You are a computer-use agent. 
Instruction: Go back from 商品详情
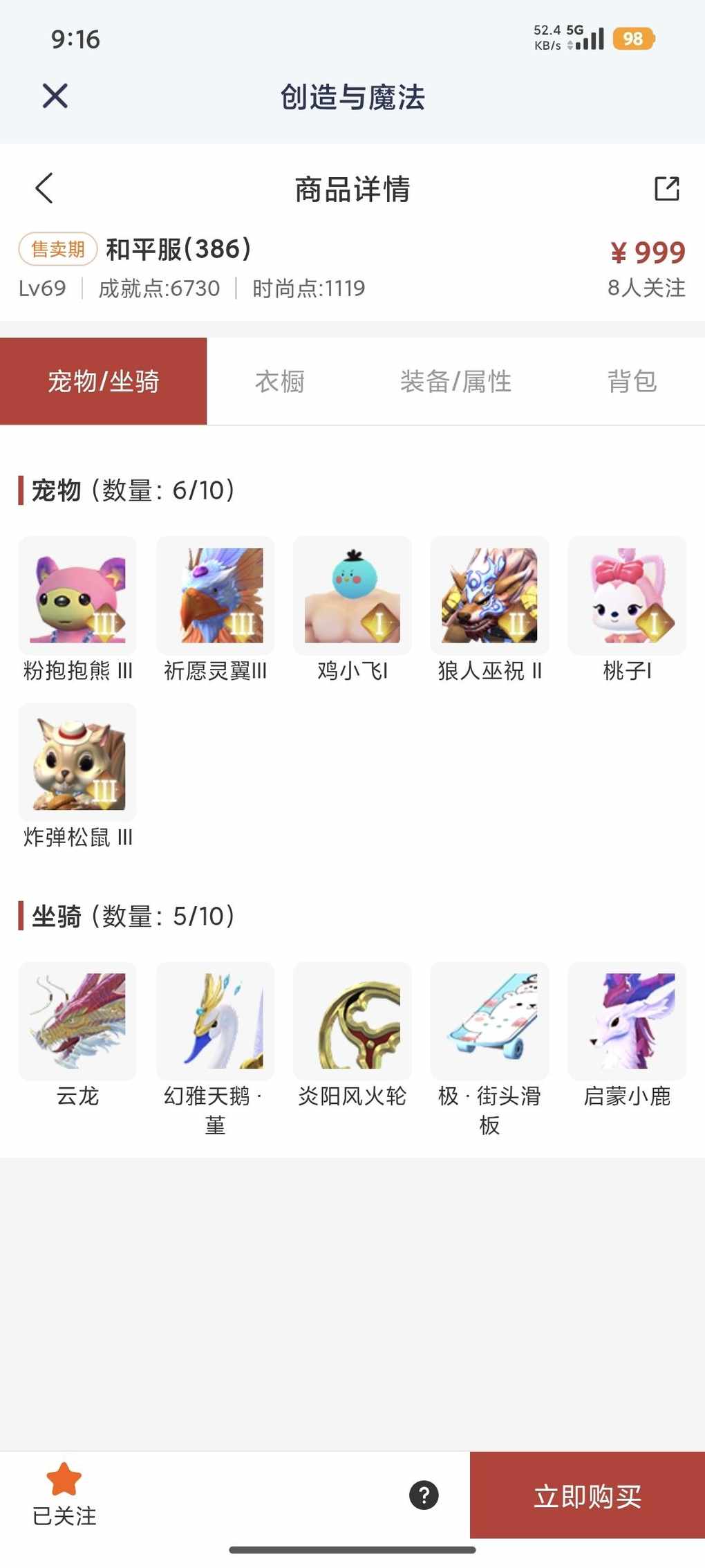point(44,188)
